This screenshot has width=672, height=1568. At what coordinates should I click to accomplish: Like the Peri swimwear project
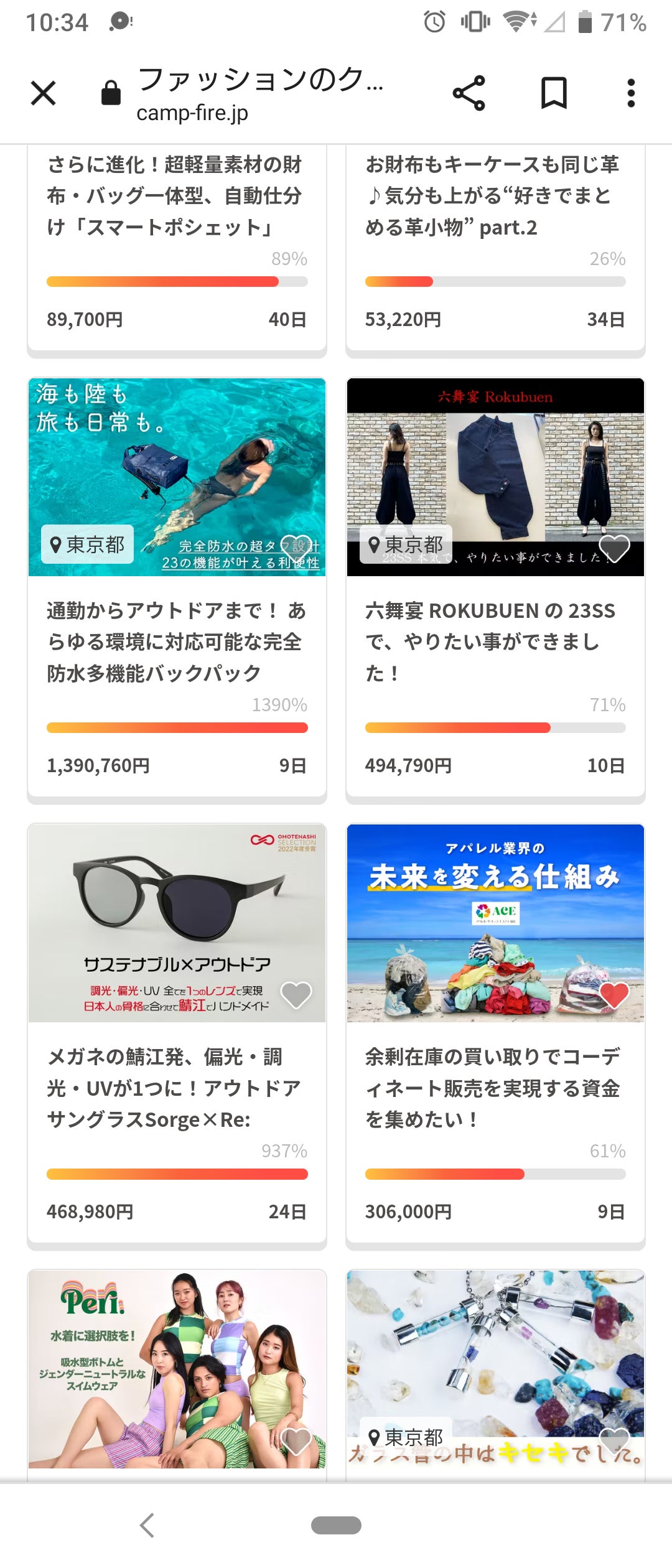(296, 1441)
